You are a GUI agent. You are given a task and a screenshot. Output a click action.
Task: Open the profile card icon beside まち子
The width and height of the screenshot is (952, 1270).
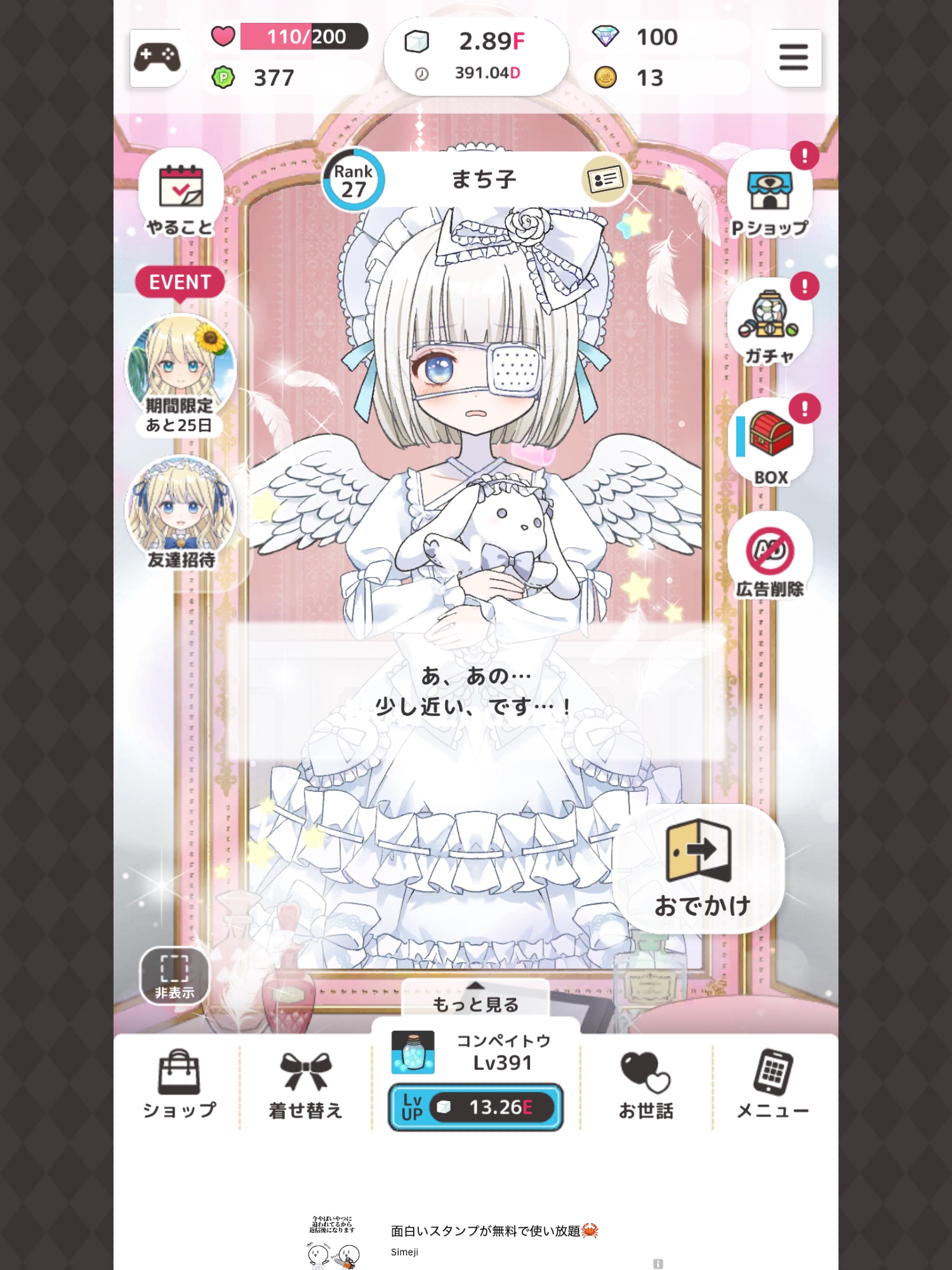click(x=605, y=180)
